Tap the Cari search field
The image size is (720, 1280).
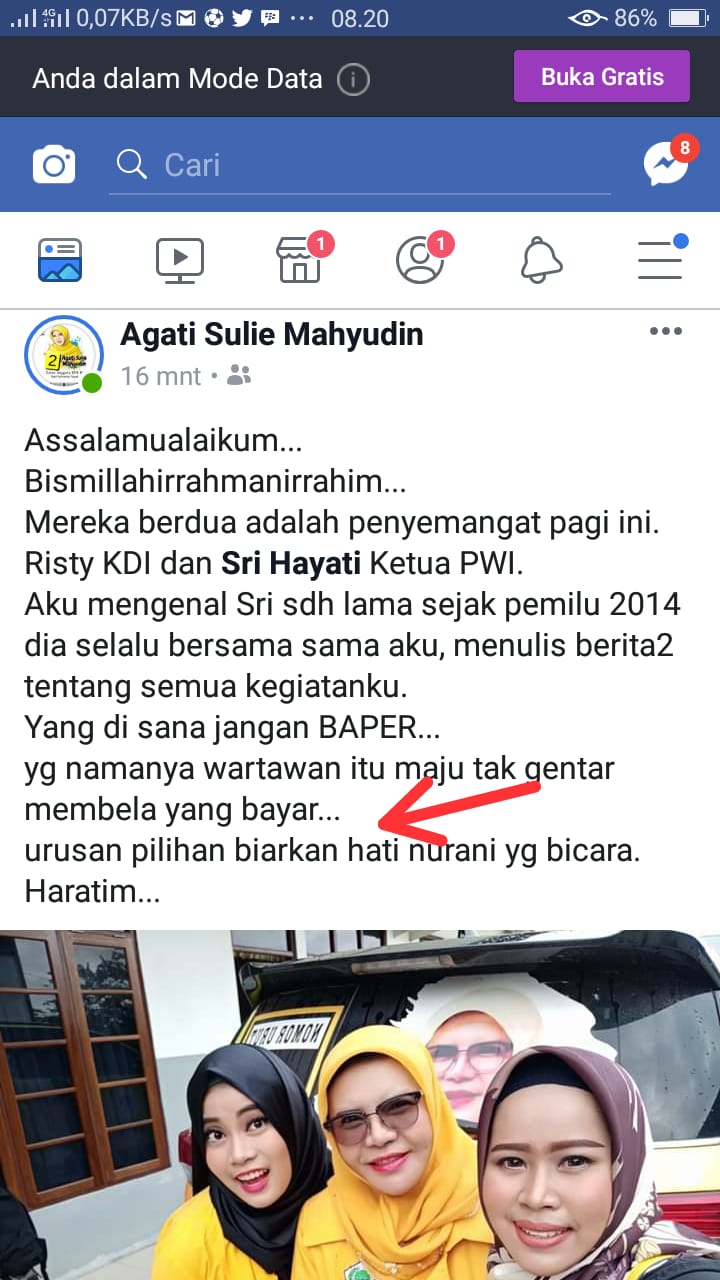click(x=360, y=165)
